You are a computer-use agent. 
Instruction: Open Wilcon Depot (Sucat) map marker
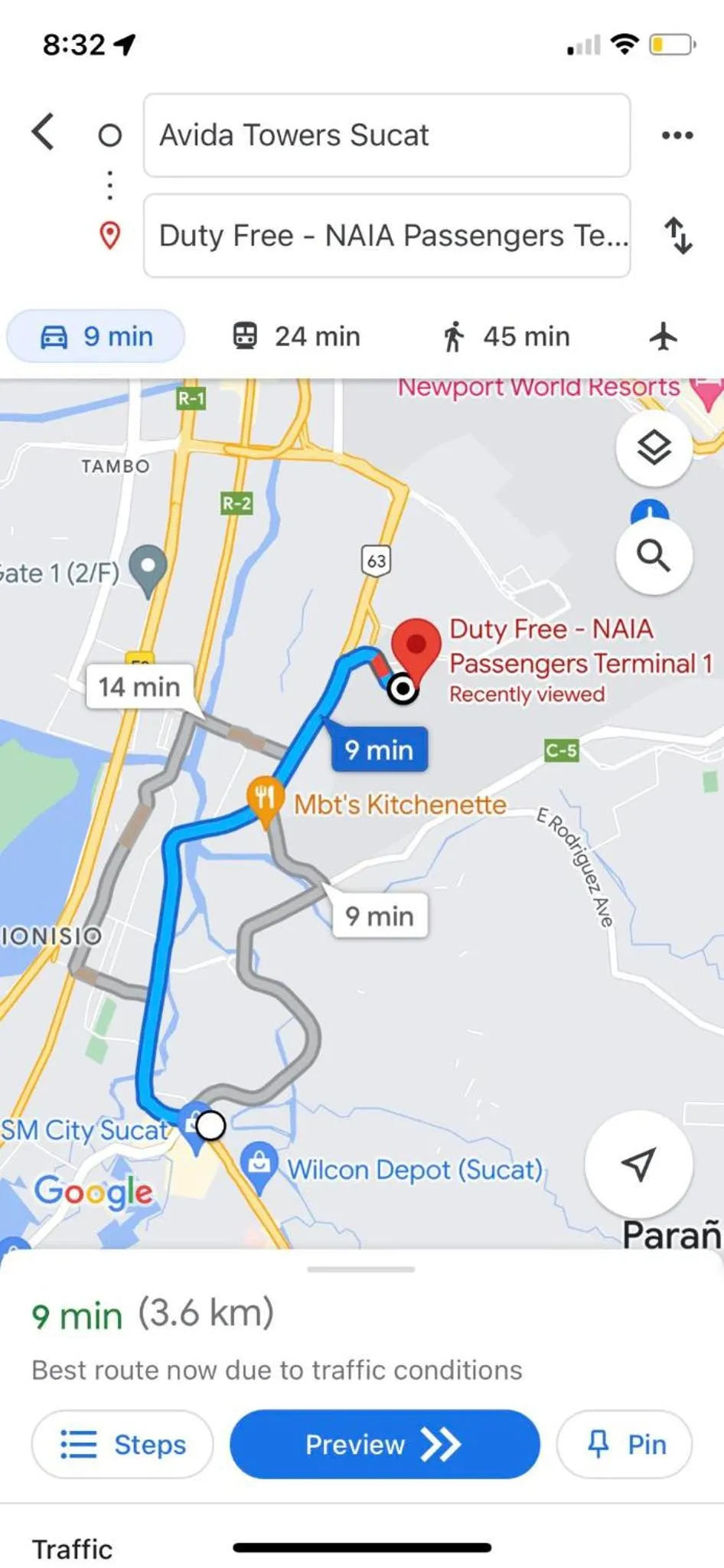(259, 1165)
